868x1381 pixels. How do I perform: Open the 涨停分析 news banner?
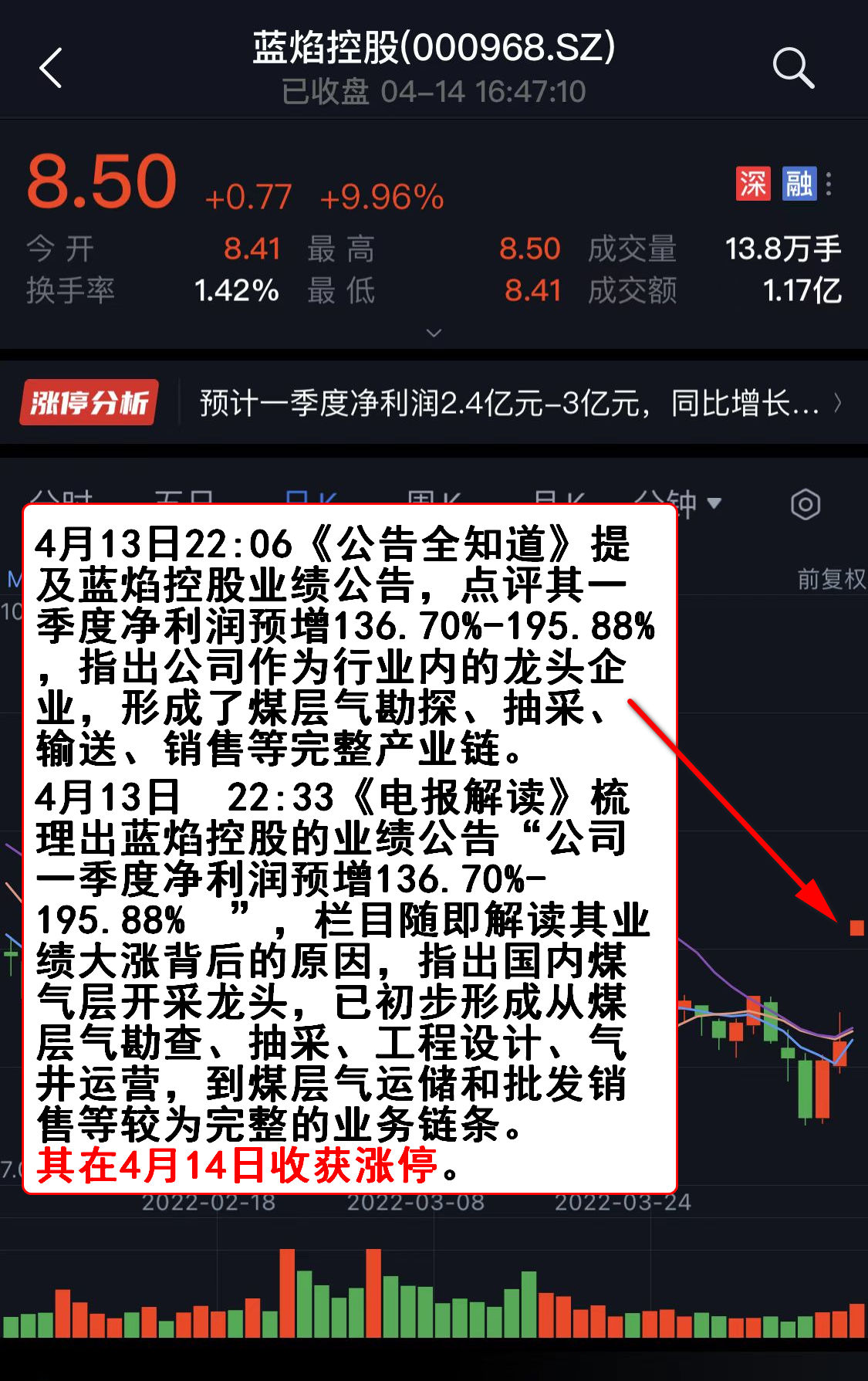509,403
